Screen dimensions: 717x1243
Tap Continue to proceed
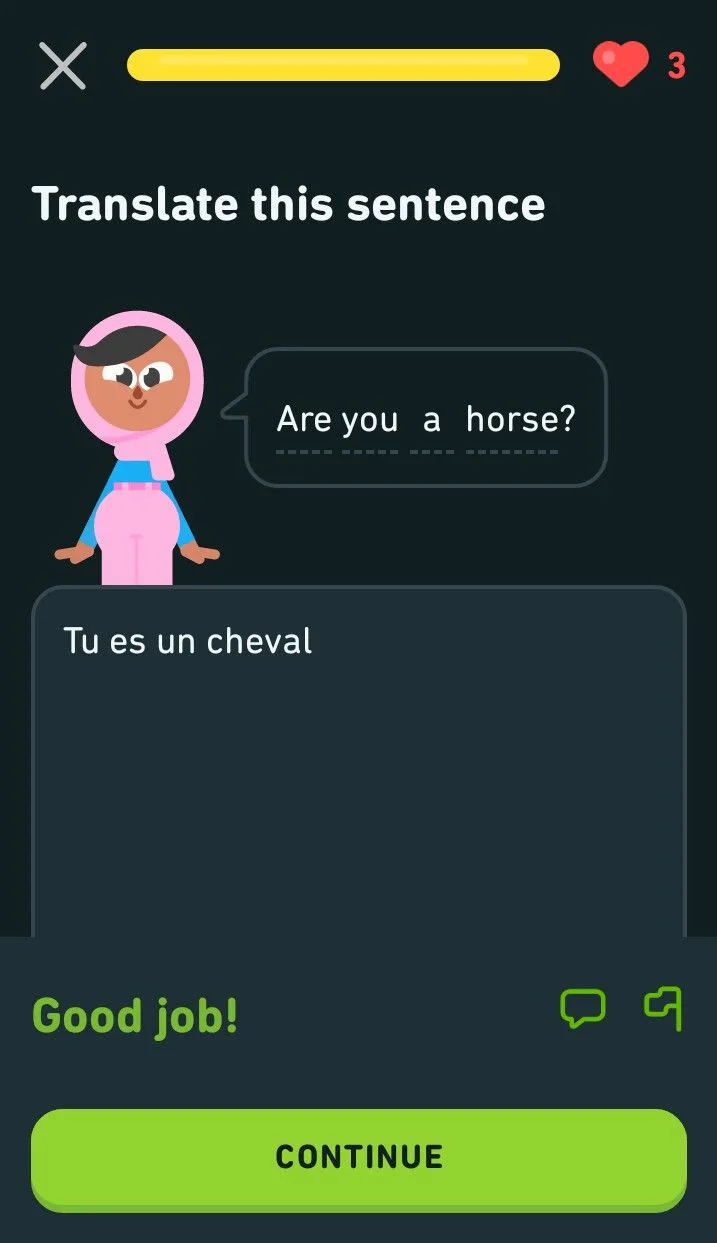[359, 1158]
